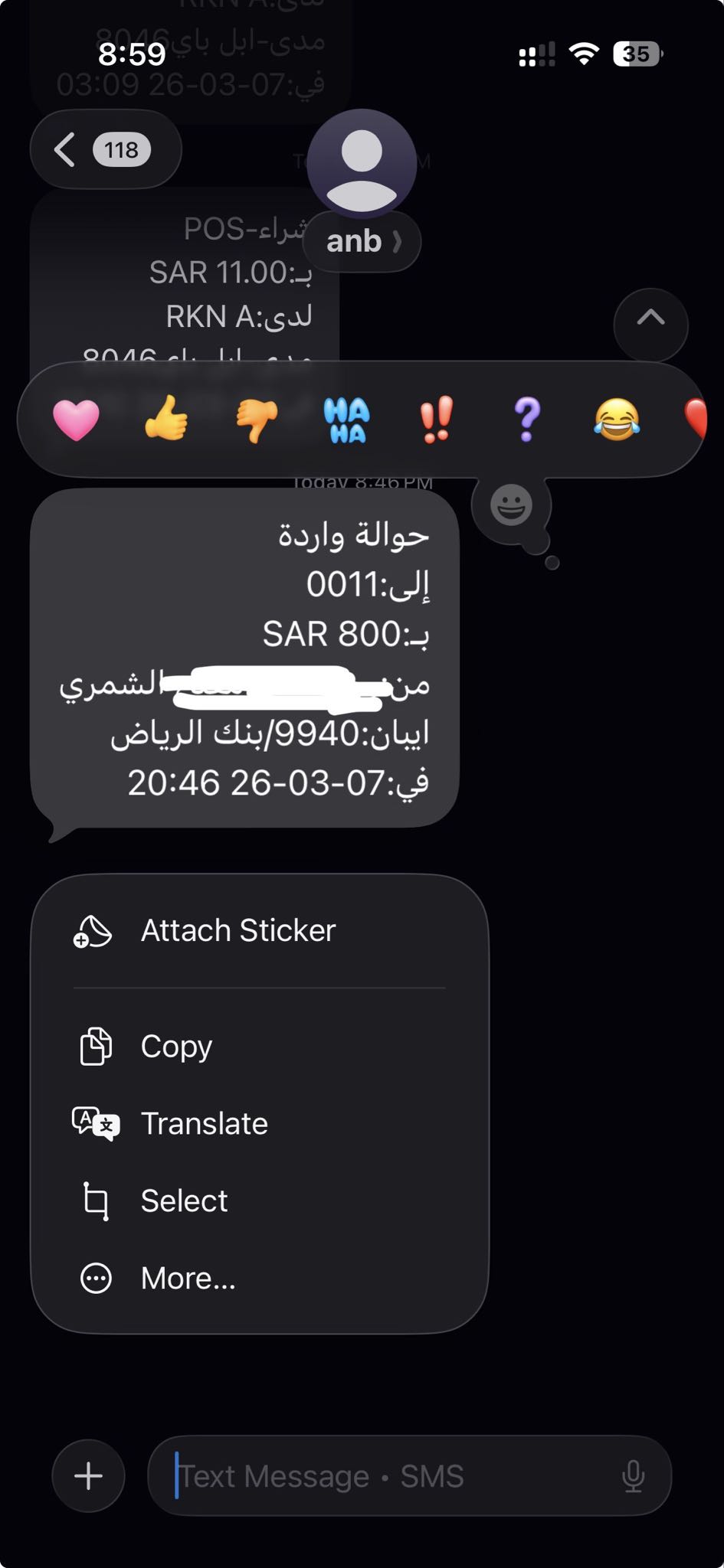
Task: Tap the upward chevron button
Action: coord(650,318)
